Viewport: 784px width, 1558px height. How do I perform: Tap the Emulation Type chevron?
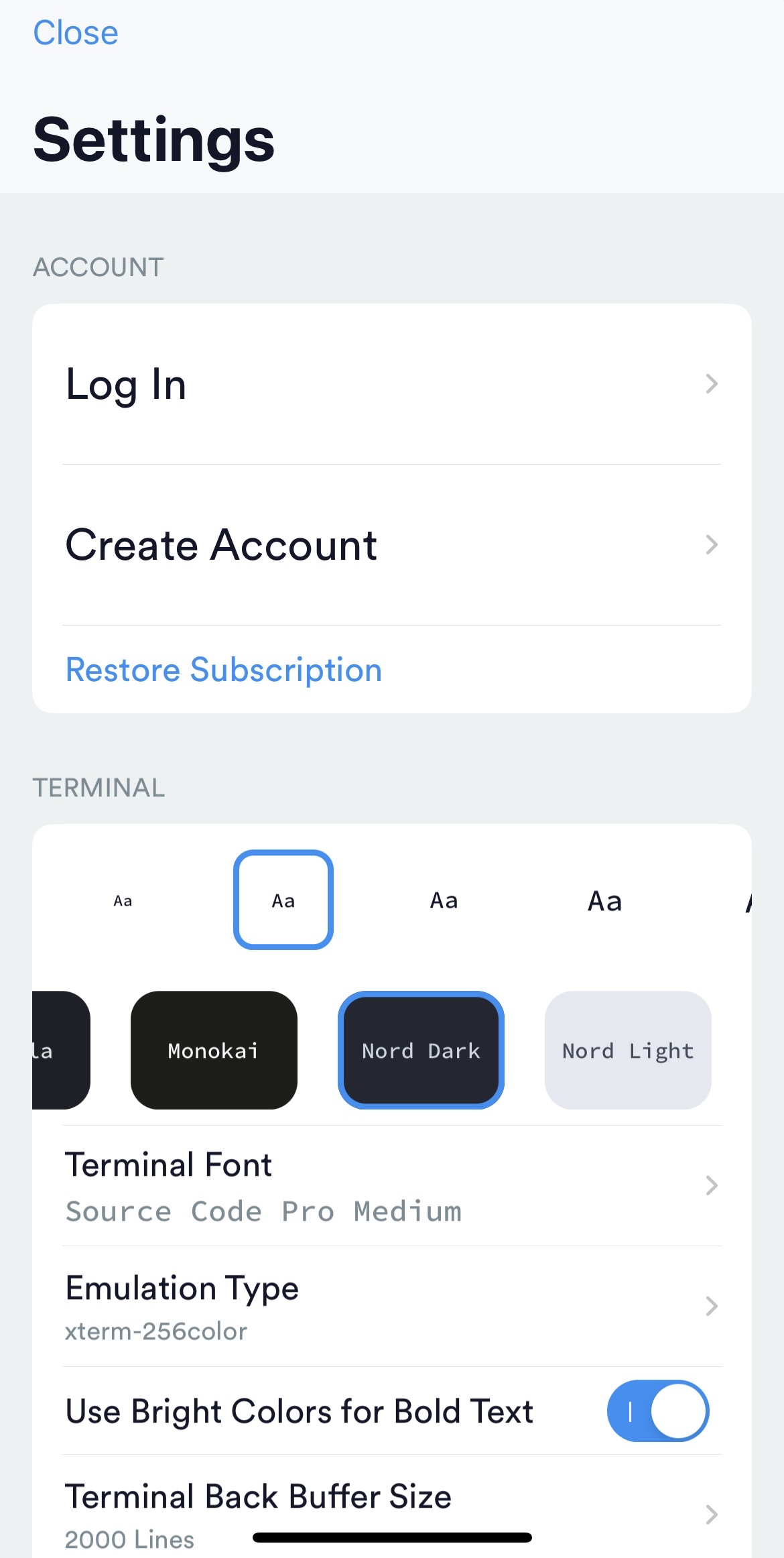click(711, 1306)
